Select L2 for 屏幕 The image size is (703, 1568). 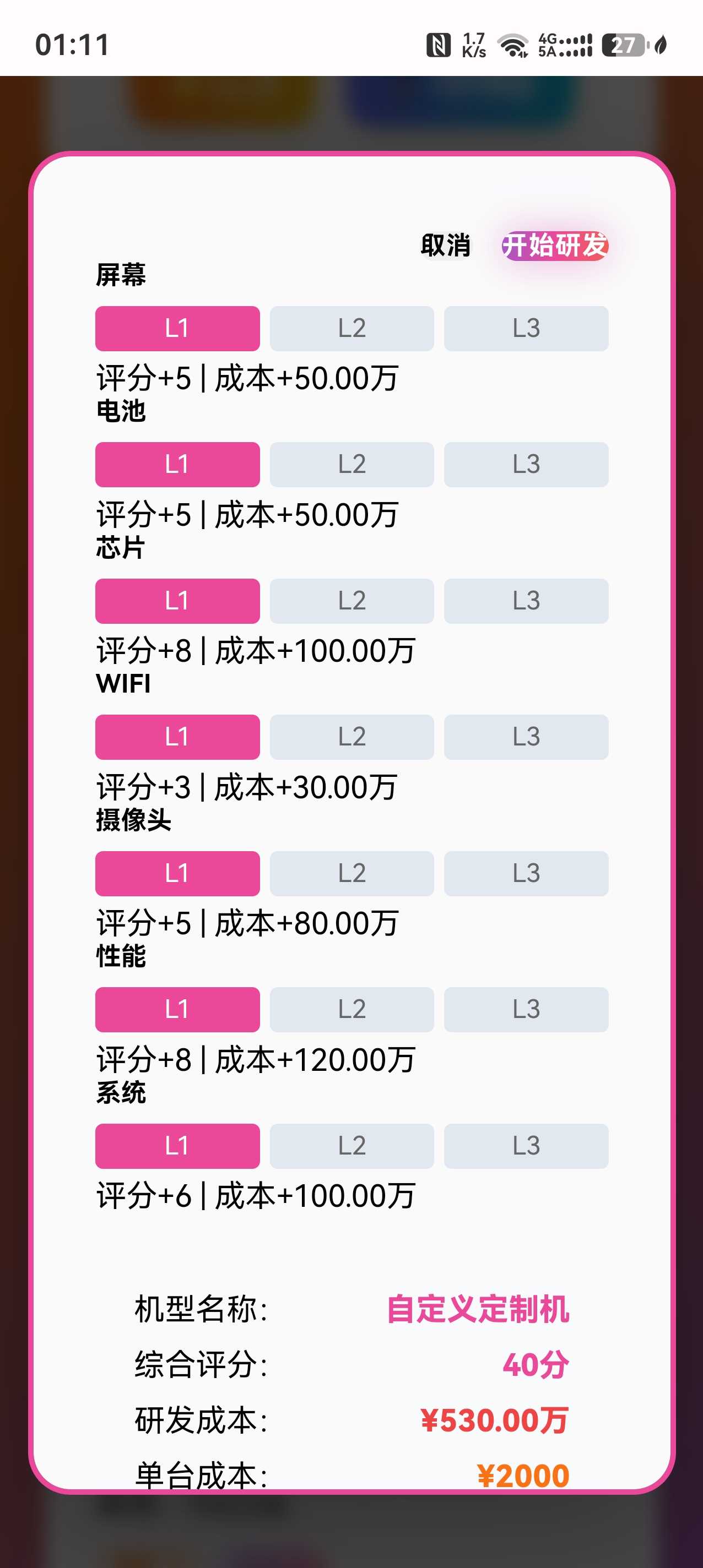pos(351,329)
